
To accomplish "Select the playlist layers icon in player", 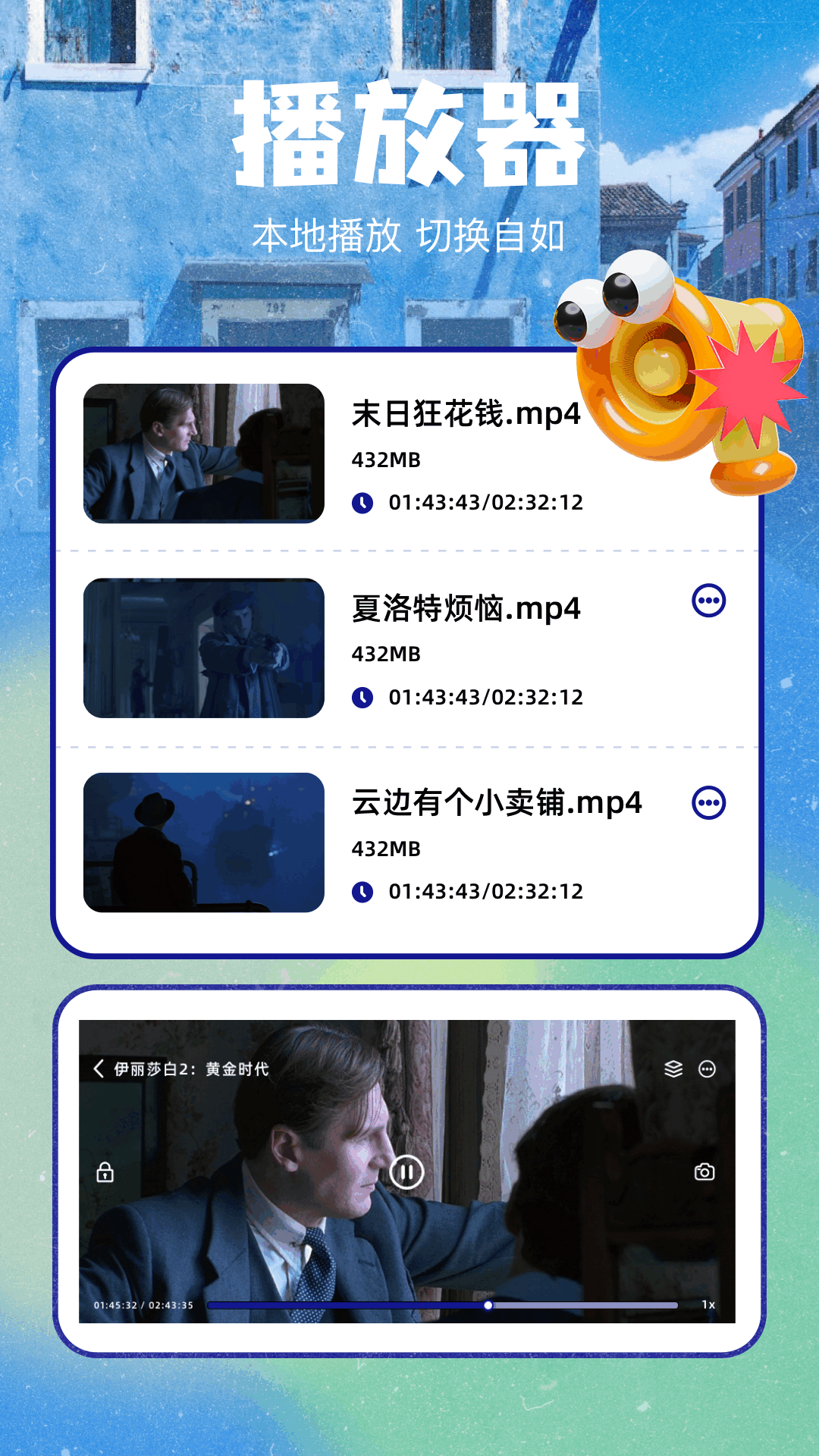I will pos(673,1070).
